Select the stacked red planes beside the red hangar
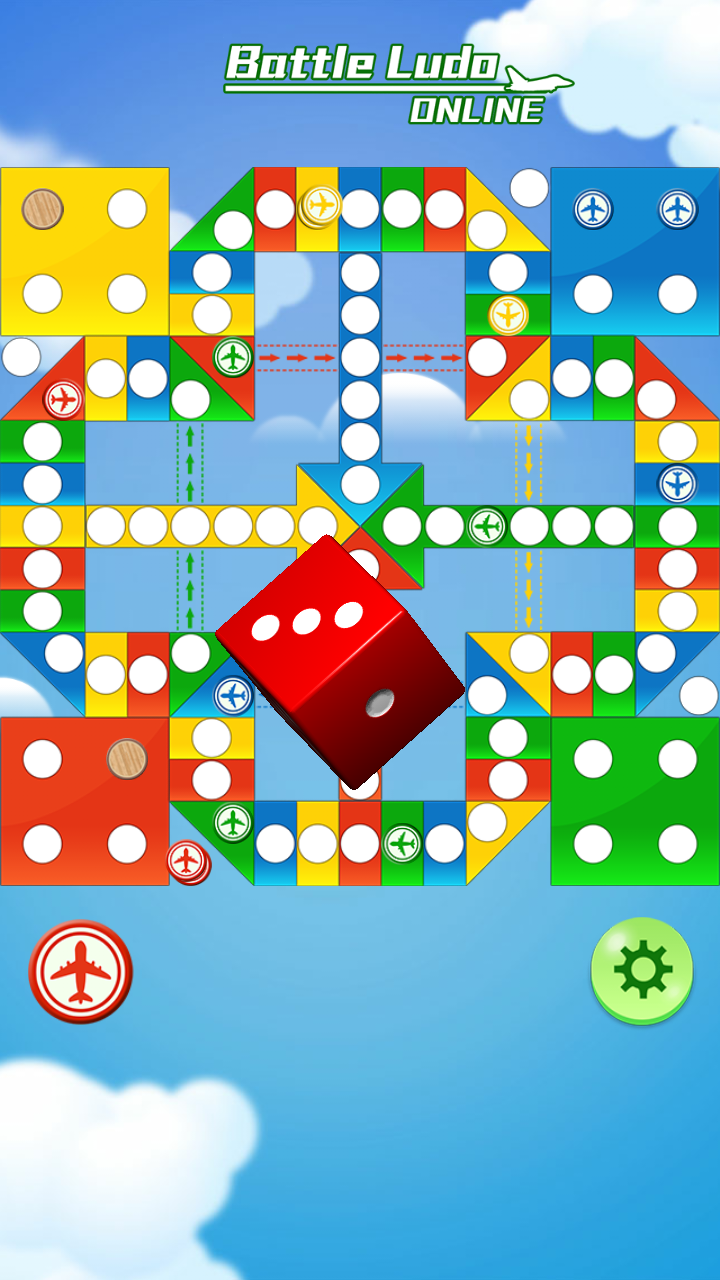Screen dimensions: 720x1280 click(x=187, y=861)
